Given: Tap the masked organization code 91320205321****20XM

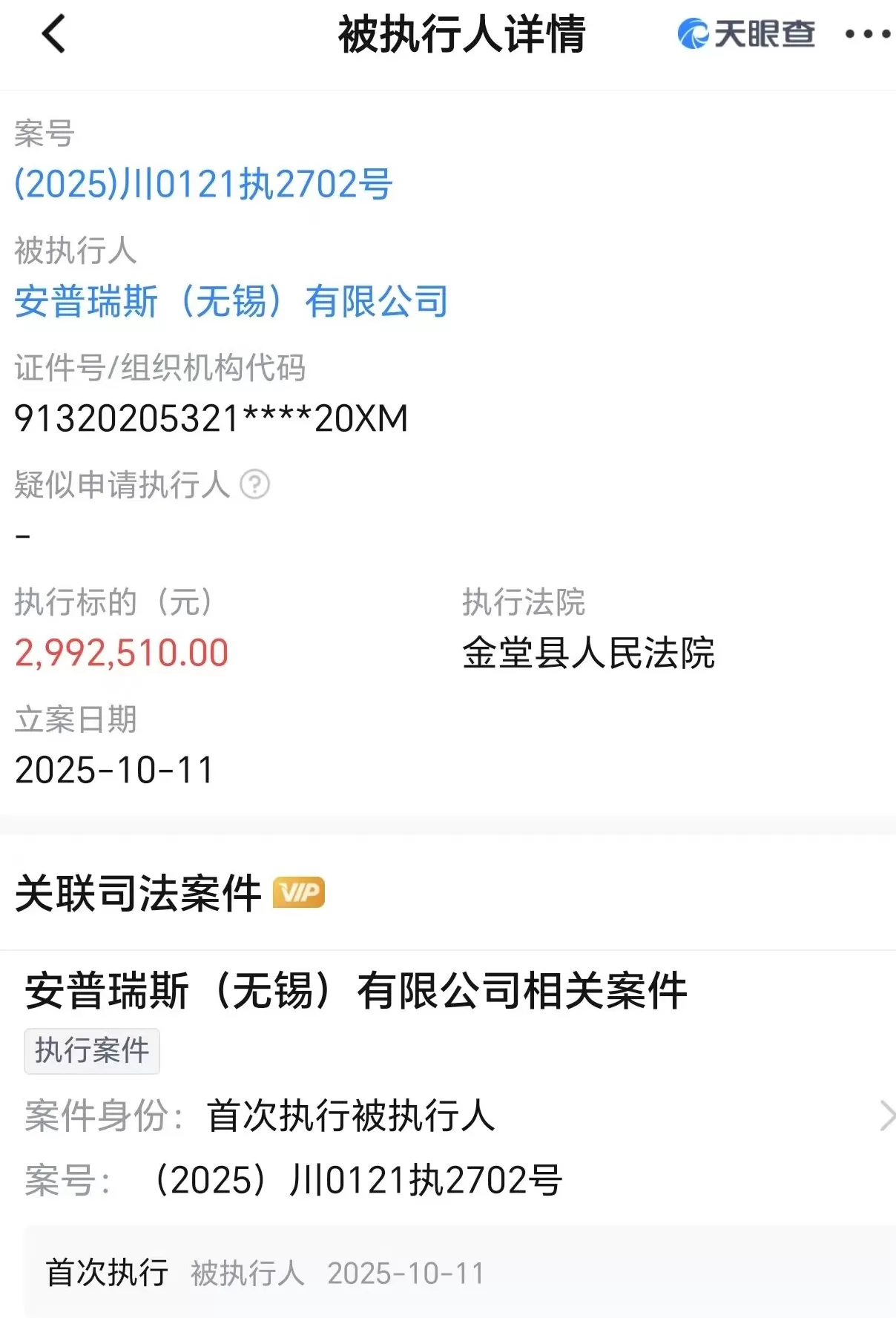Looking at the screenshot, I should pos(210,419).
